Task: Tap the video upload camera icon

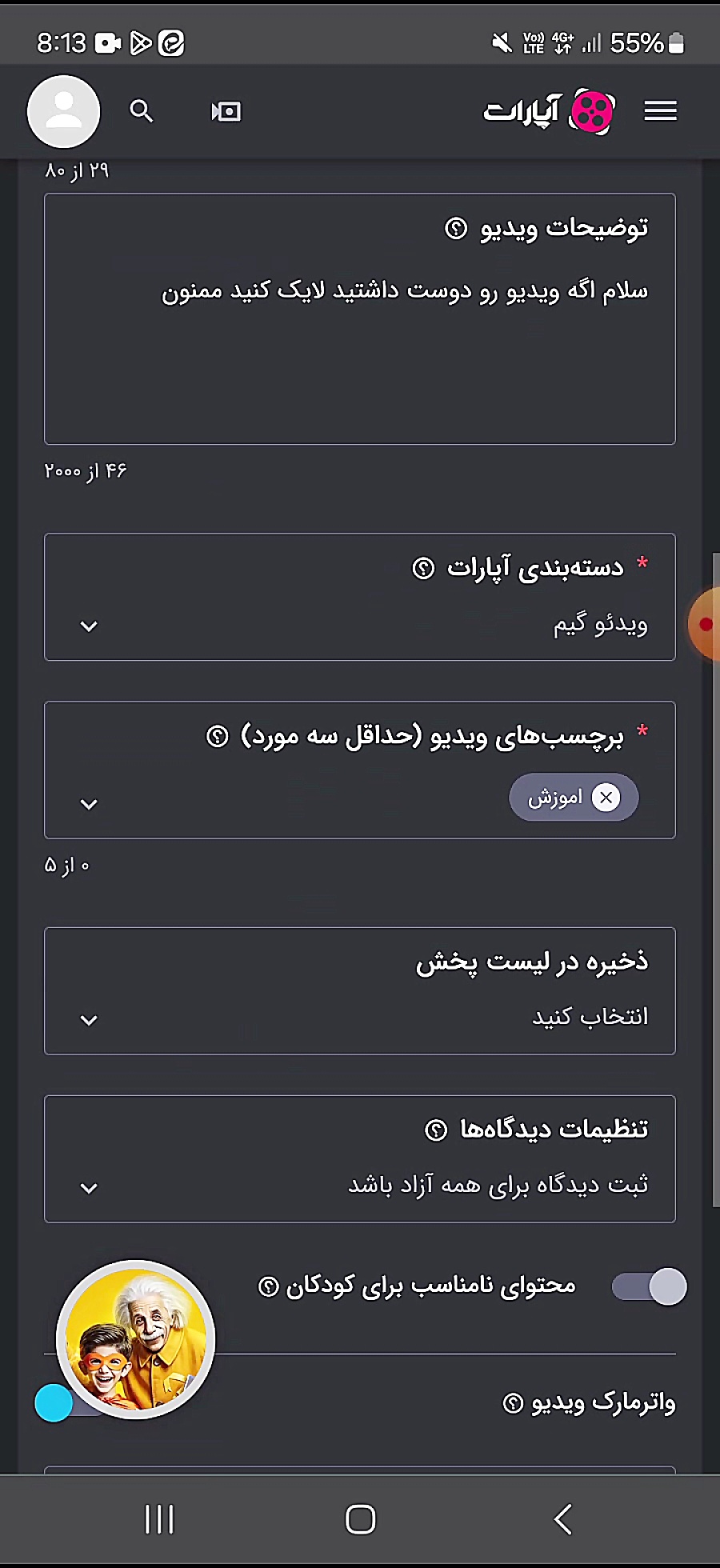Action: point(226,111)
